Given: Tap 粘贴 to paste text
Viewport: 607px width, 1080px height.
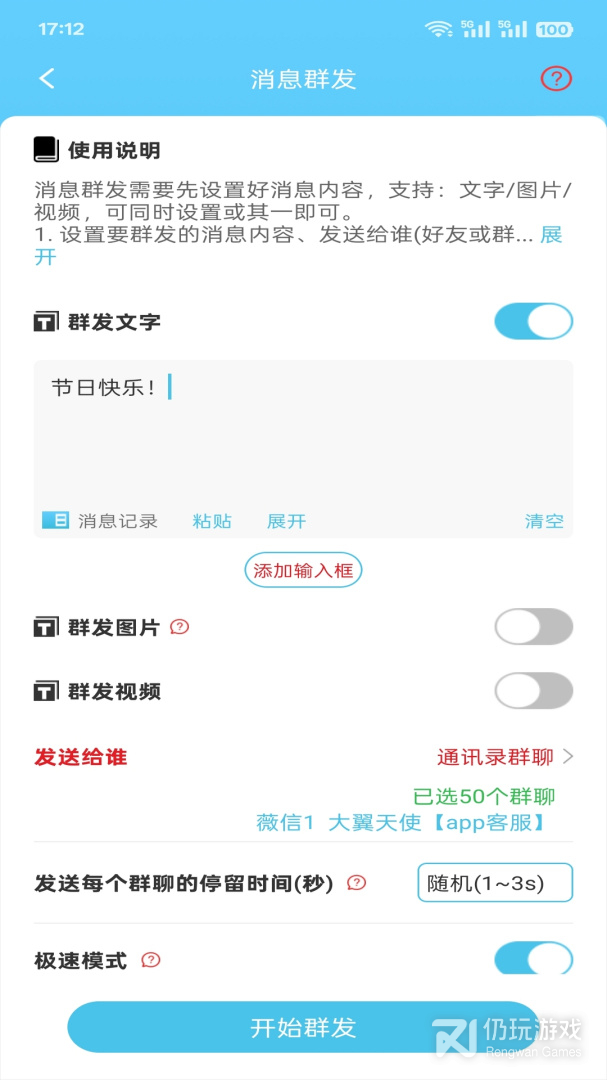Looking at the screenshot, I should pyautogui.click(x=212, y=521).
